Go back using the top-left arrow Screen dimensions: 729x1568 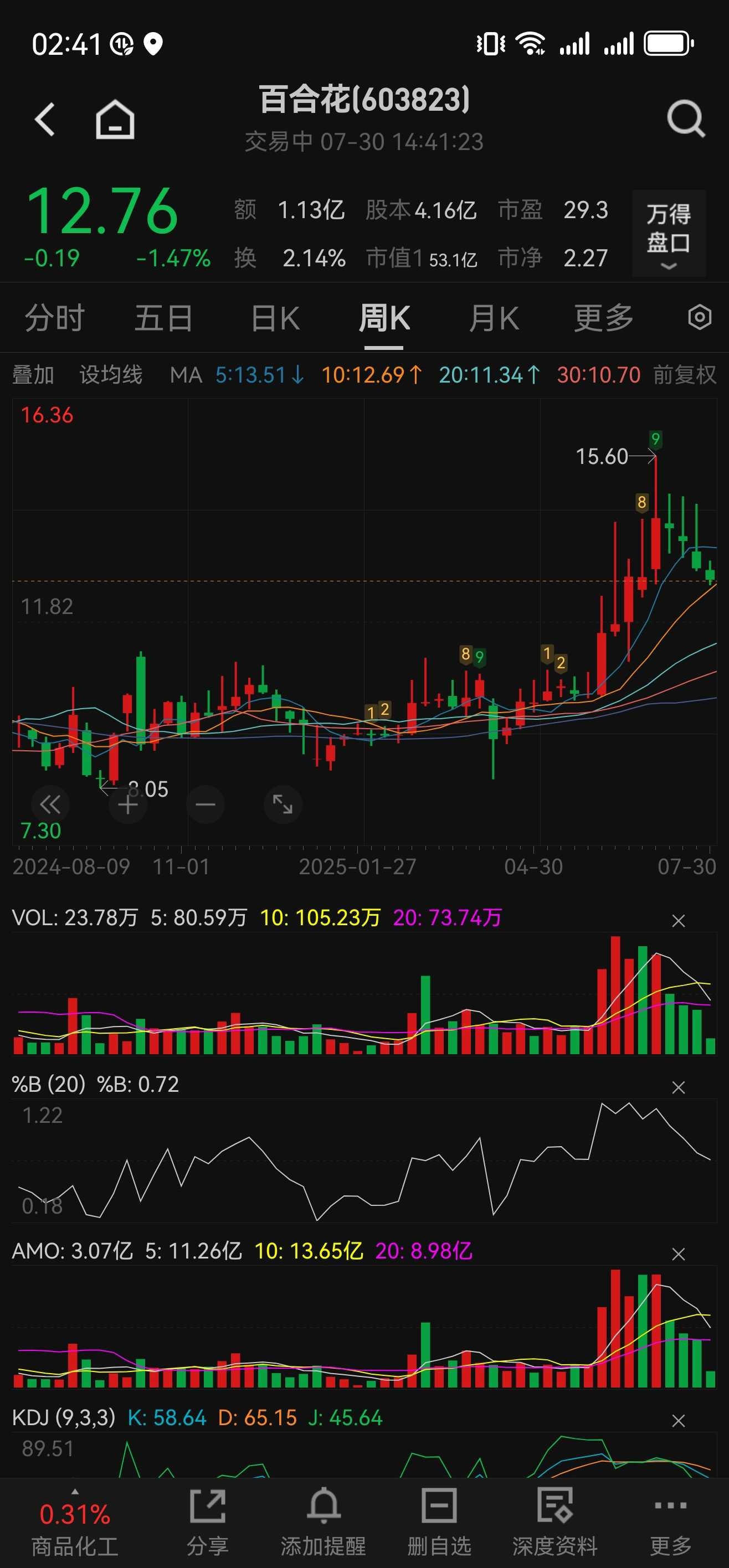click(x=45, y=118)
